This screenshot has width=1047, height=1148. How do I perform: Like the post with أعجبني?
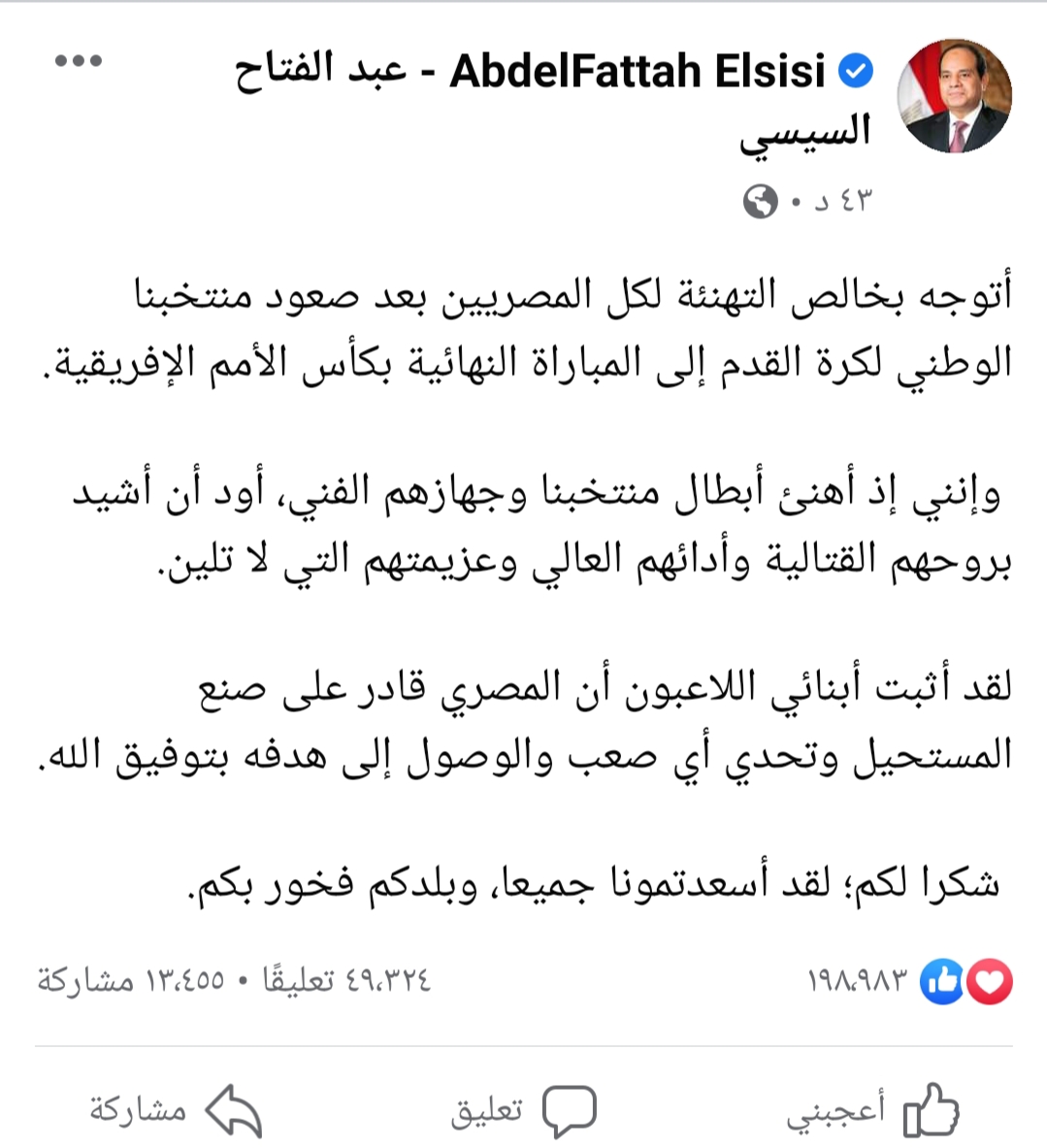873,1110
